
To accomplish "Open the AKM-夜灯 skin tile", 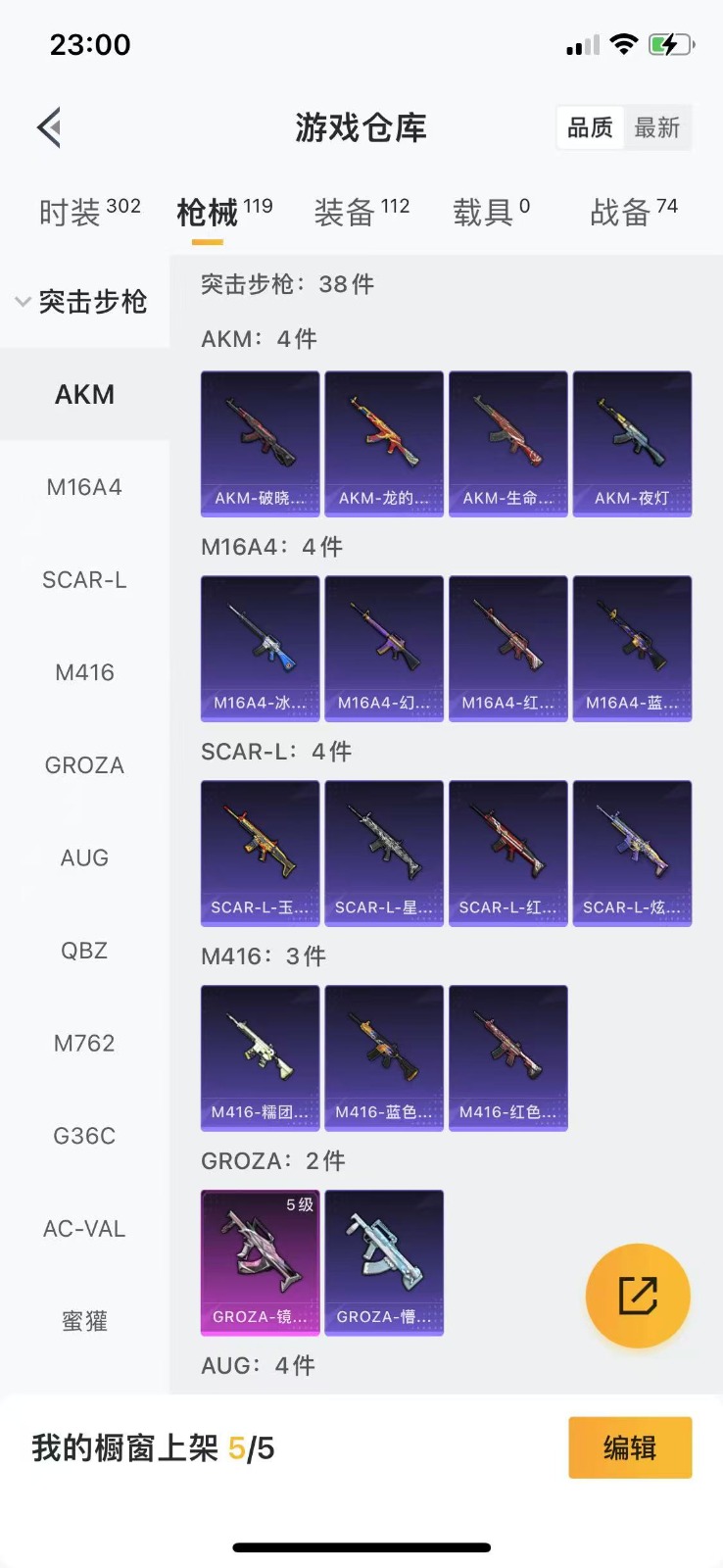I will [632, 443].
